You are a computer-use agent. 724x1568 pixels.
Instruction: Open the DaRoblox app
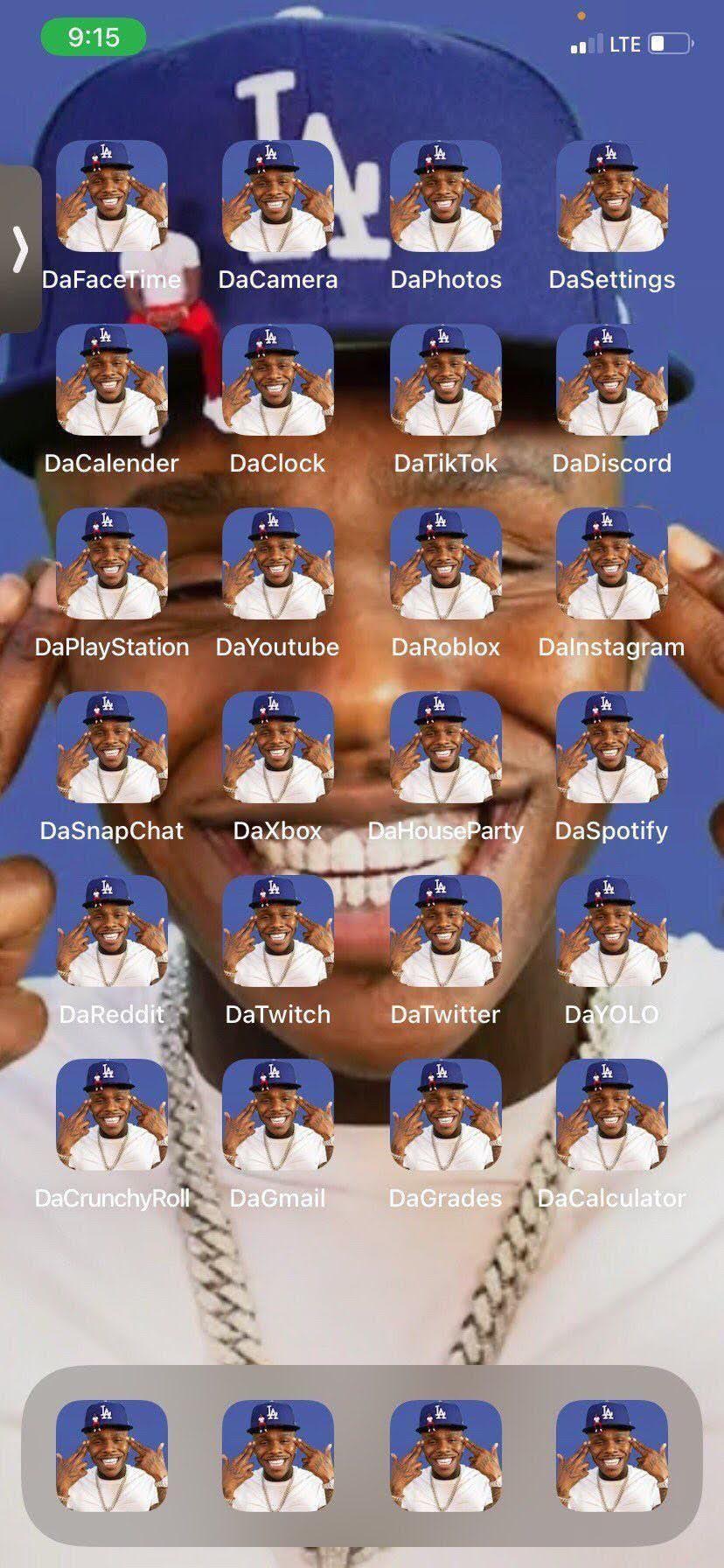(445, 563)
